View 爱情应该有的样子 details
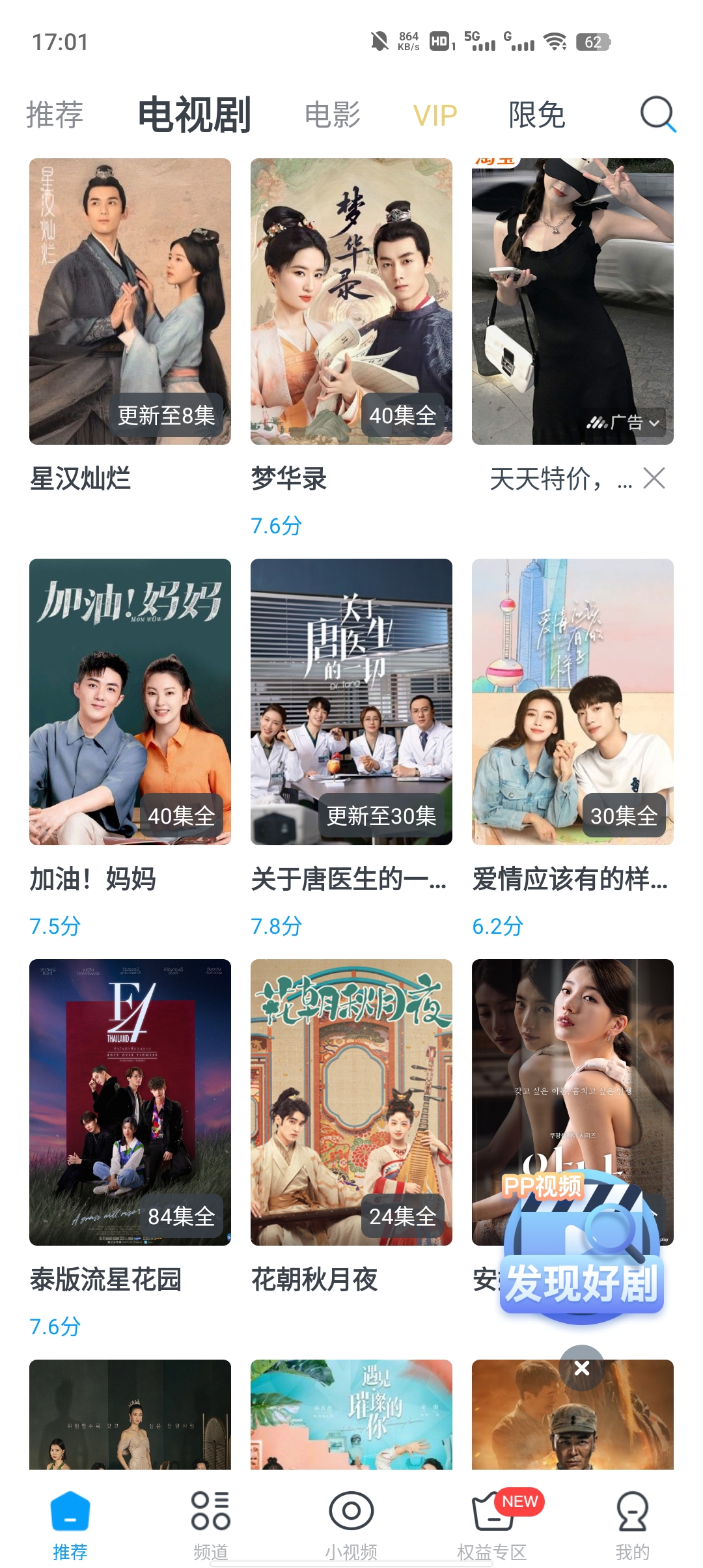The height and width of the screenshot is (1568, 703). tap(573, 702)
